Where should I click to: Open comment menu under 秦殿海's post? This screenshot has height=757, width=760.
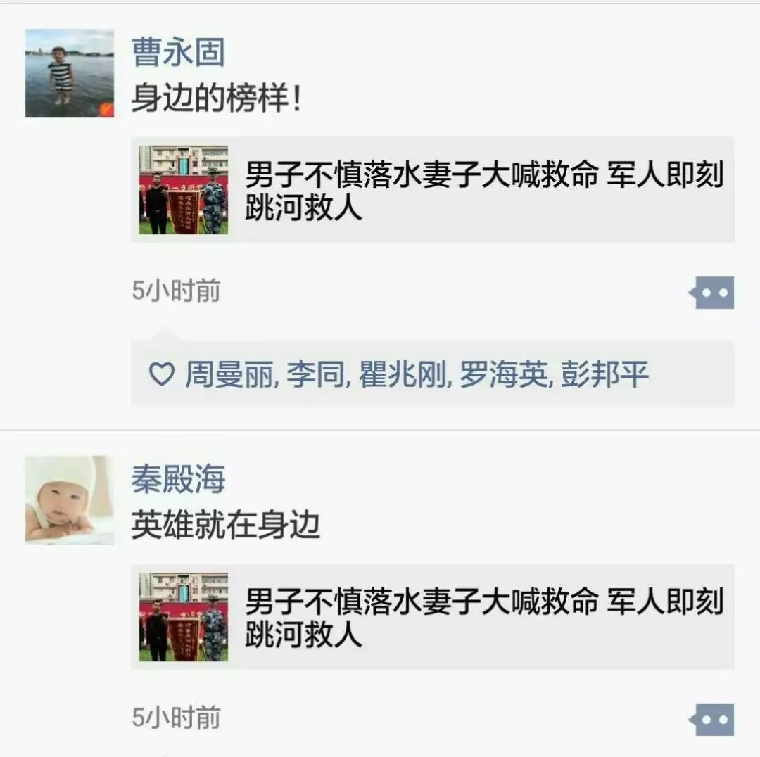[712, 719]
